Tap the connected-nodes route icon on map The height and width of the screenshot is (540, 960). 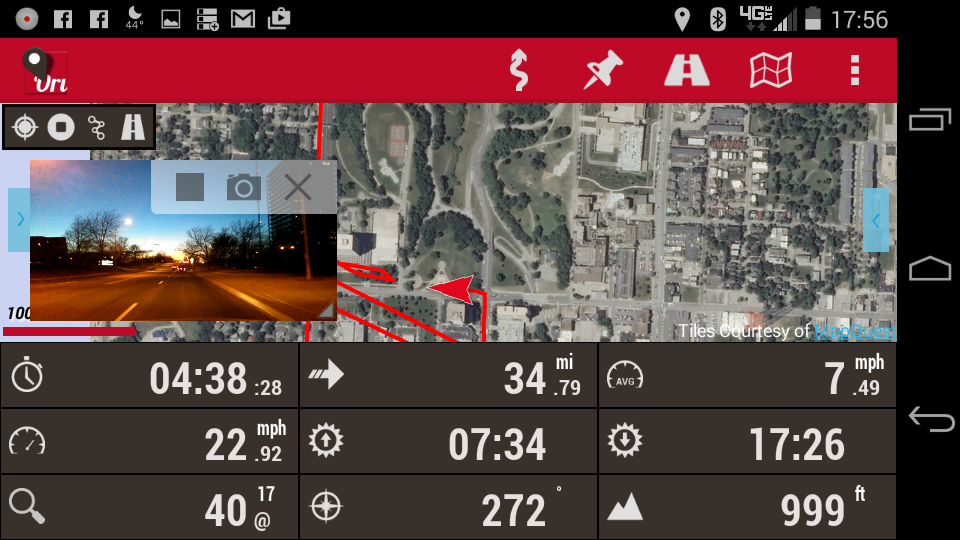(97, 127)
